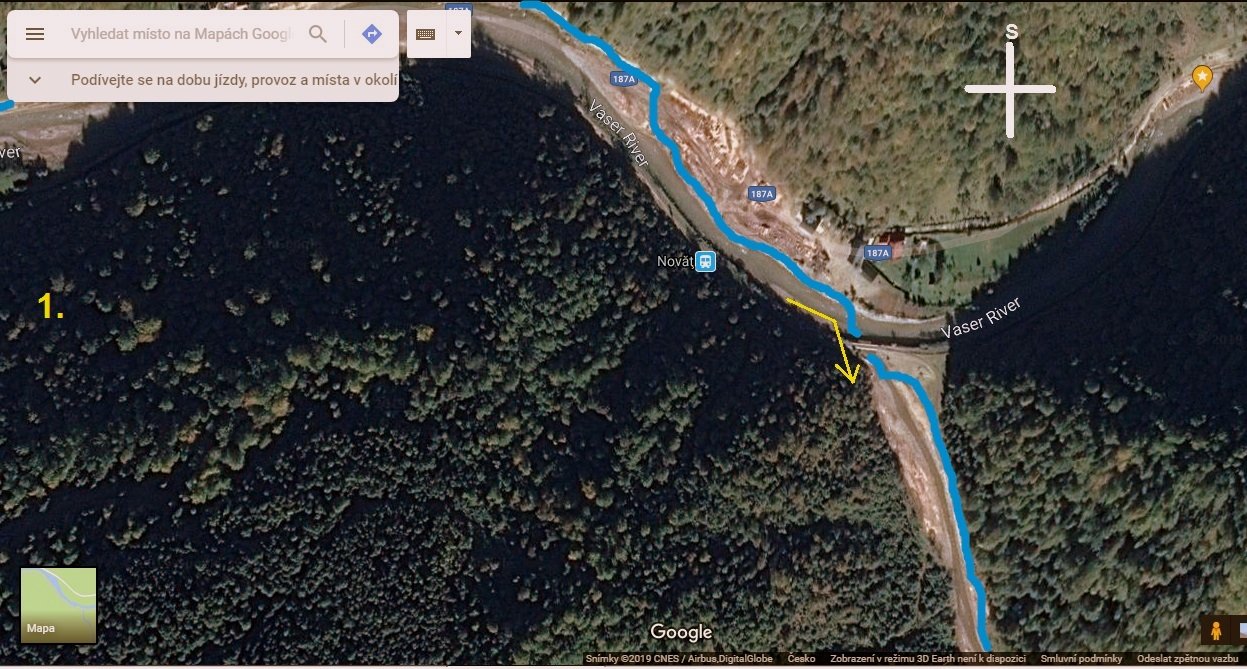Open directions with the blue arrow icon

pyautogui.click(x=371, y=34)
